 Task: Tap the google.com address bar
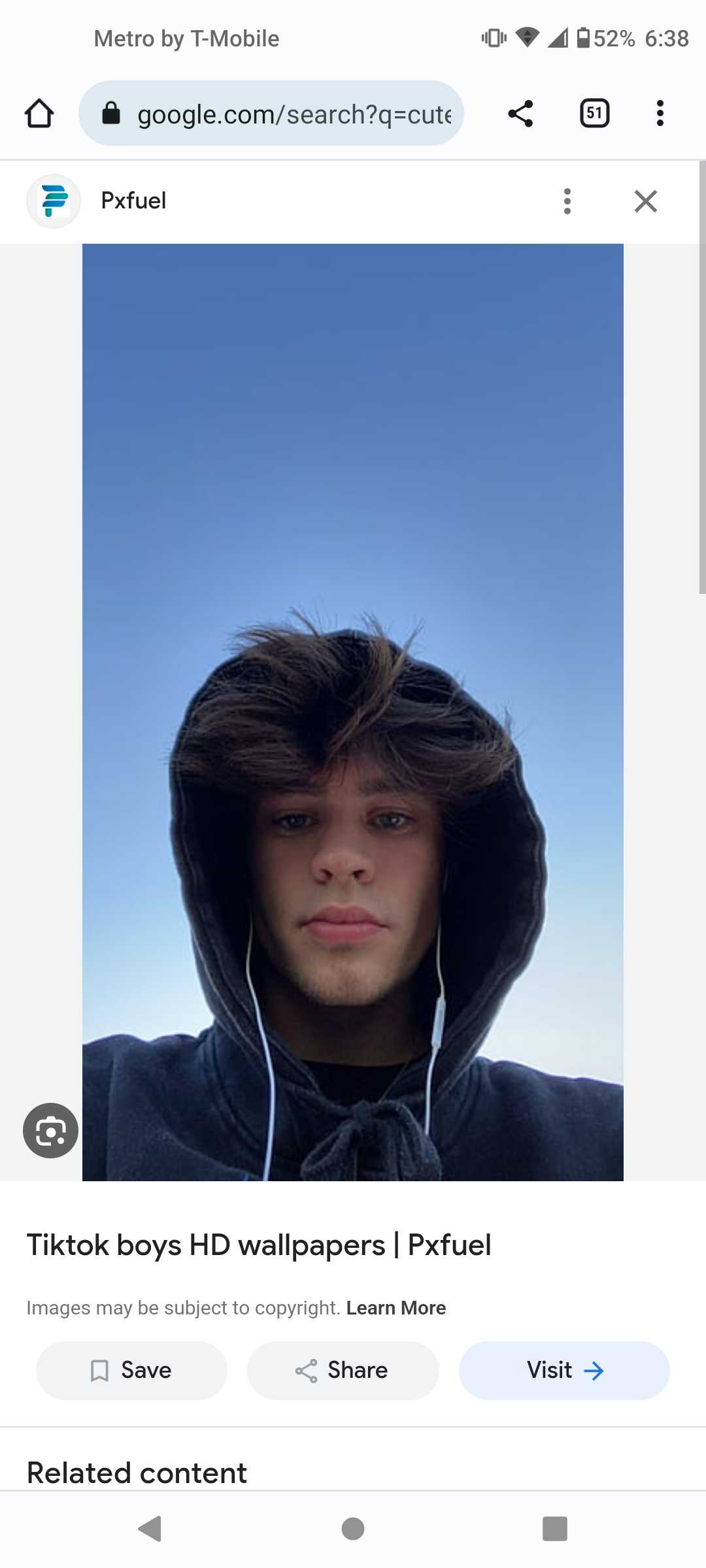coord(271,113)
